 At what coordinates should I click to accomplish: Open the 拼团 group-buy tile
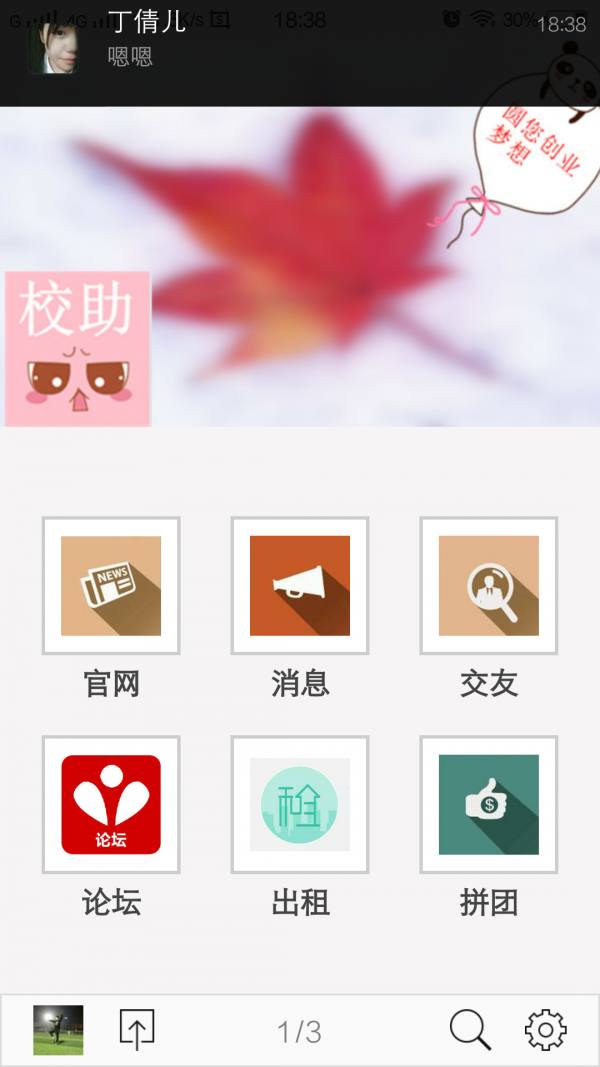[x=489, y=804]
